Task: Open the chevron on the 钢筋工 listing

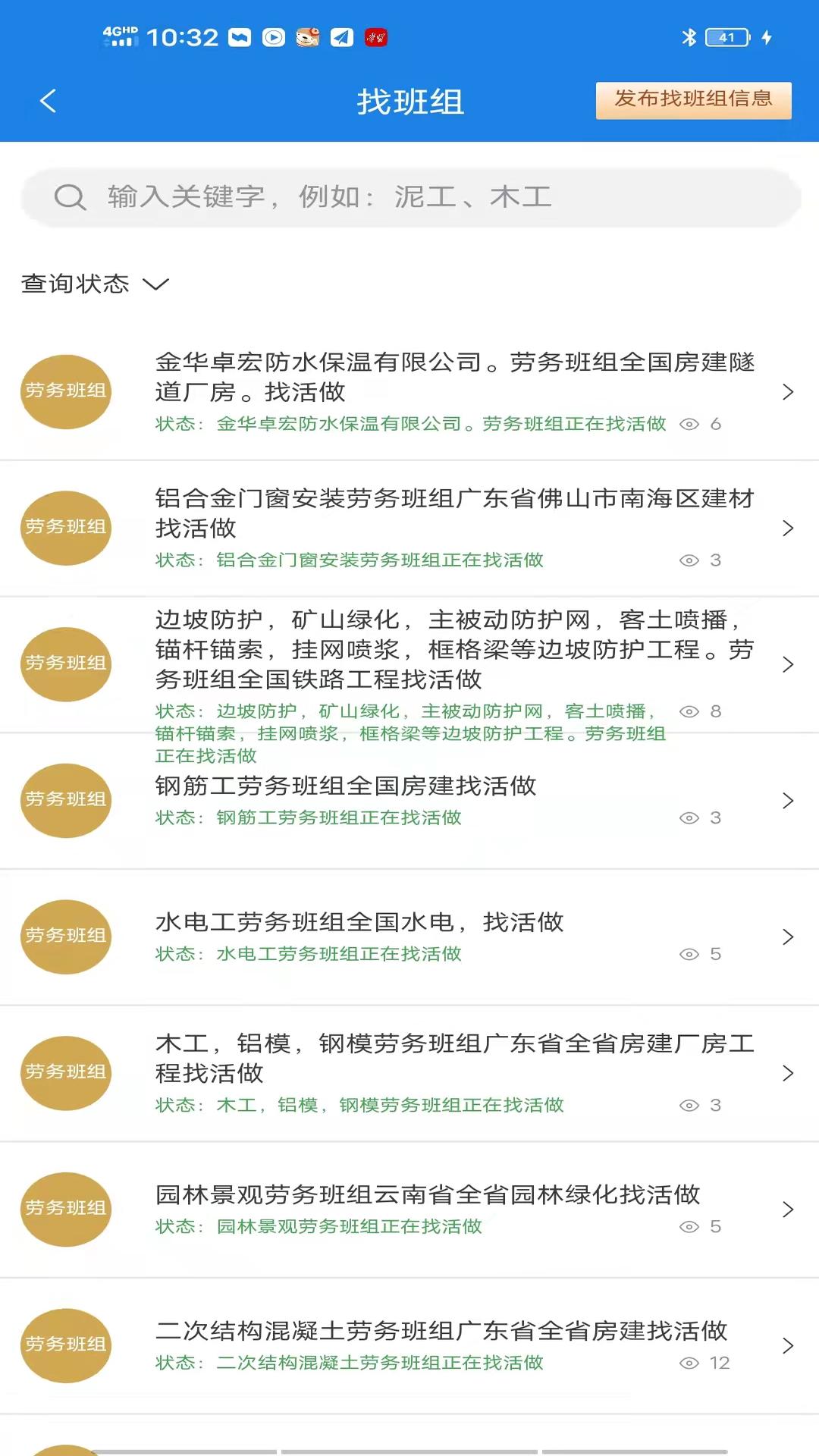Action: pyautogui.click(x=787, y=800)
